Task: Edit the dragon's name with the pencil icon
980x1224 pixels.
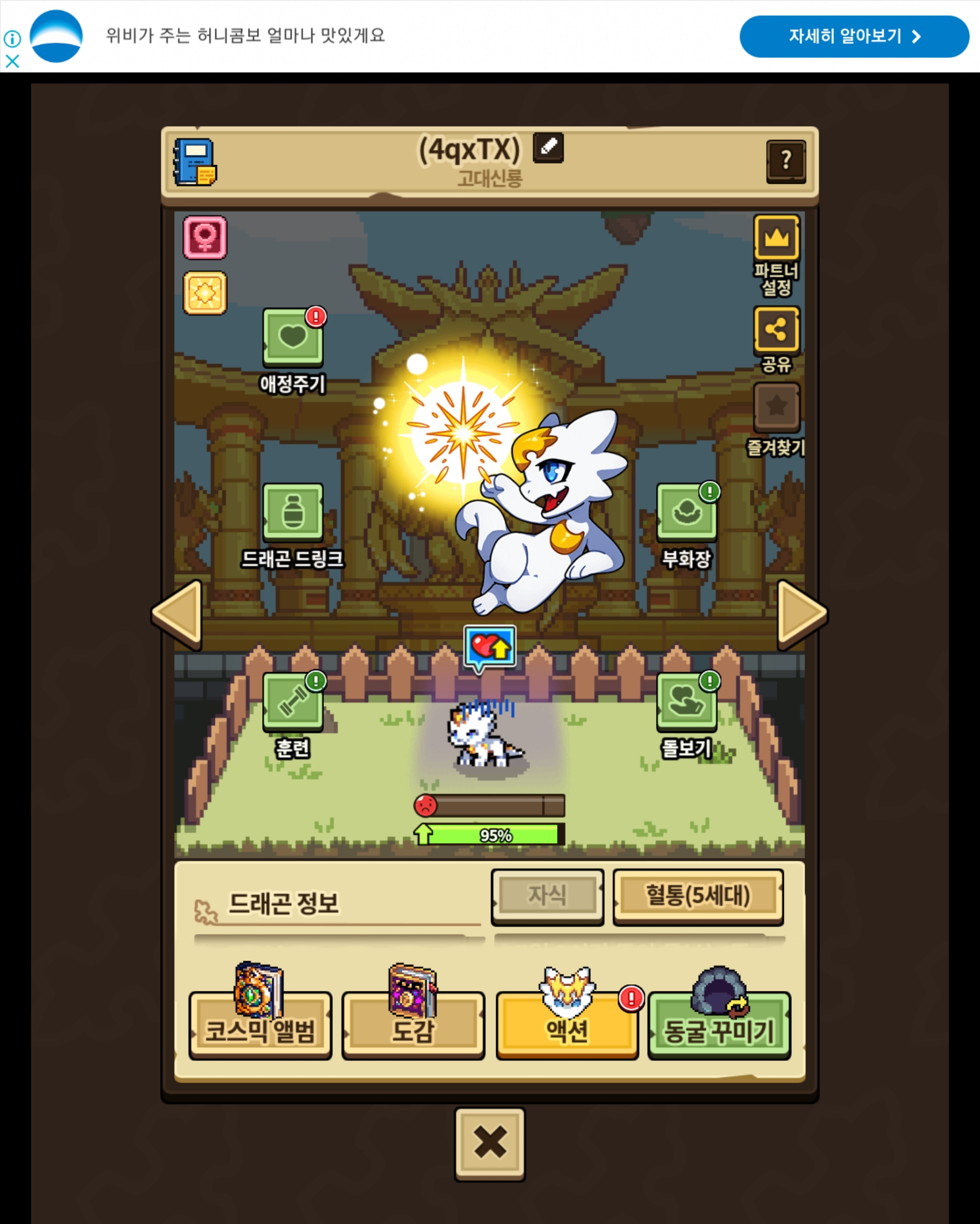Action: [548, 147]
